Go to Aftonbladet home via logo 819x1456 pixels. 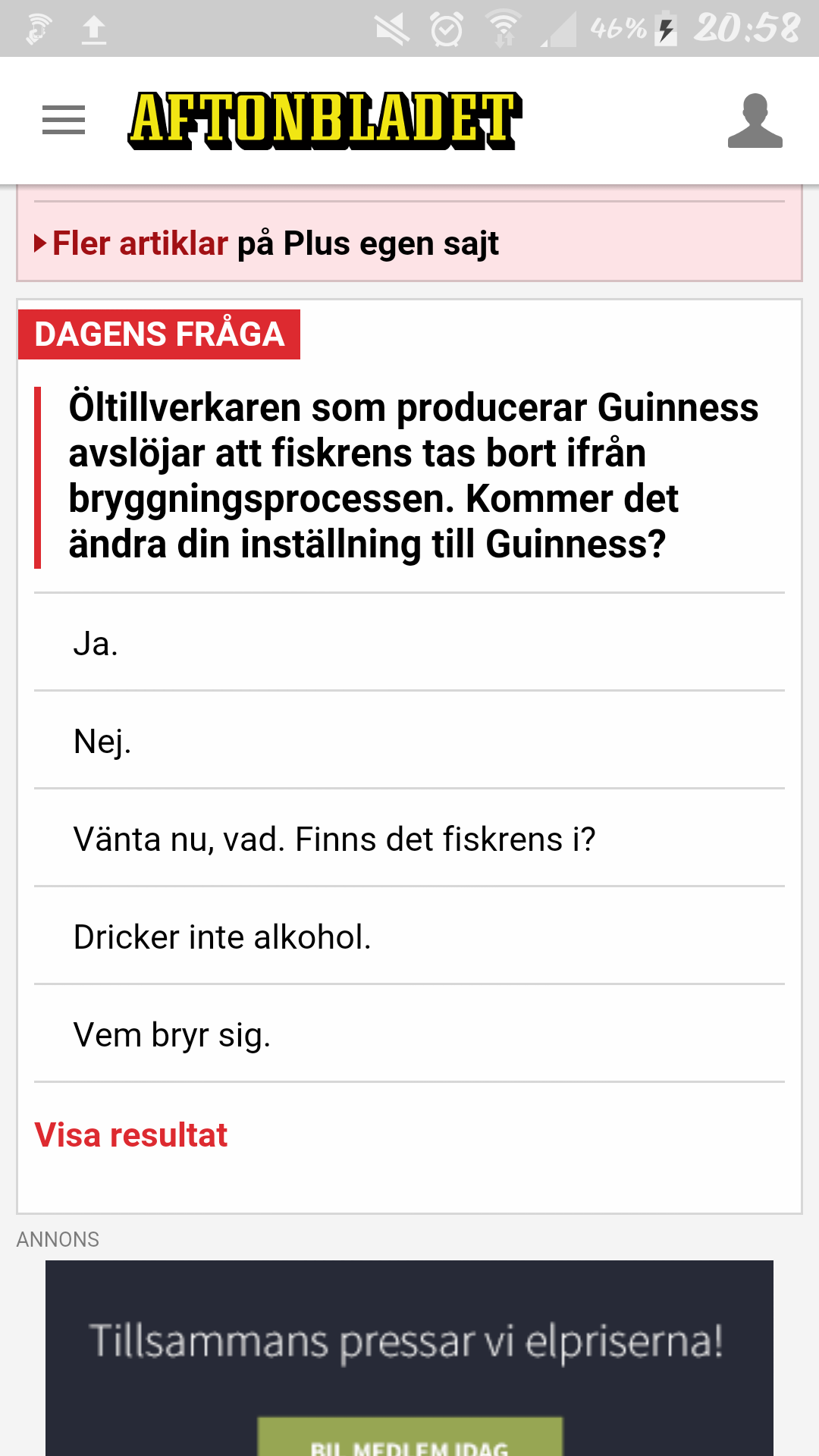click(x=325, y=121)
